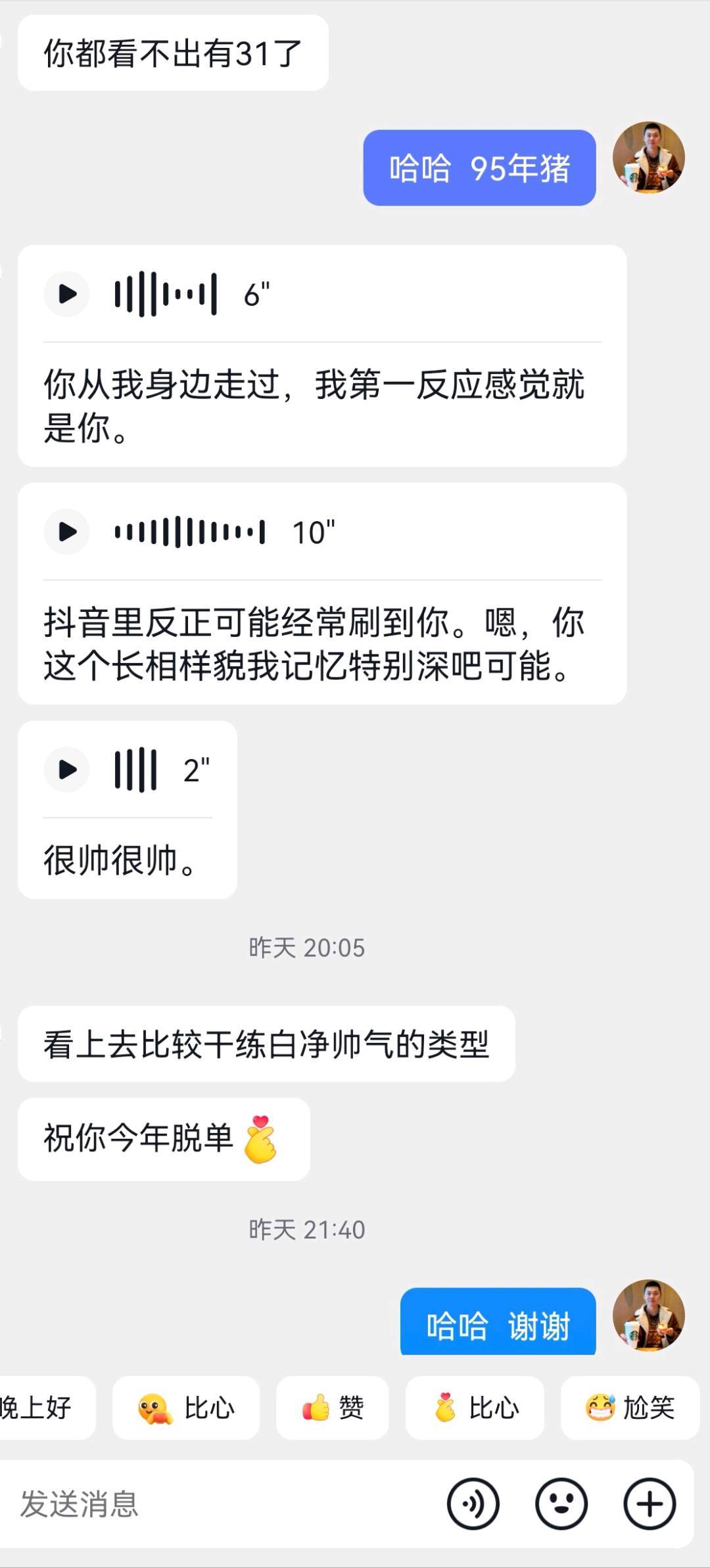Send the 晚上好 quick reply

click(38, 1408)
